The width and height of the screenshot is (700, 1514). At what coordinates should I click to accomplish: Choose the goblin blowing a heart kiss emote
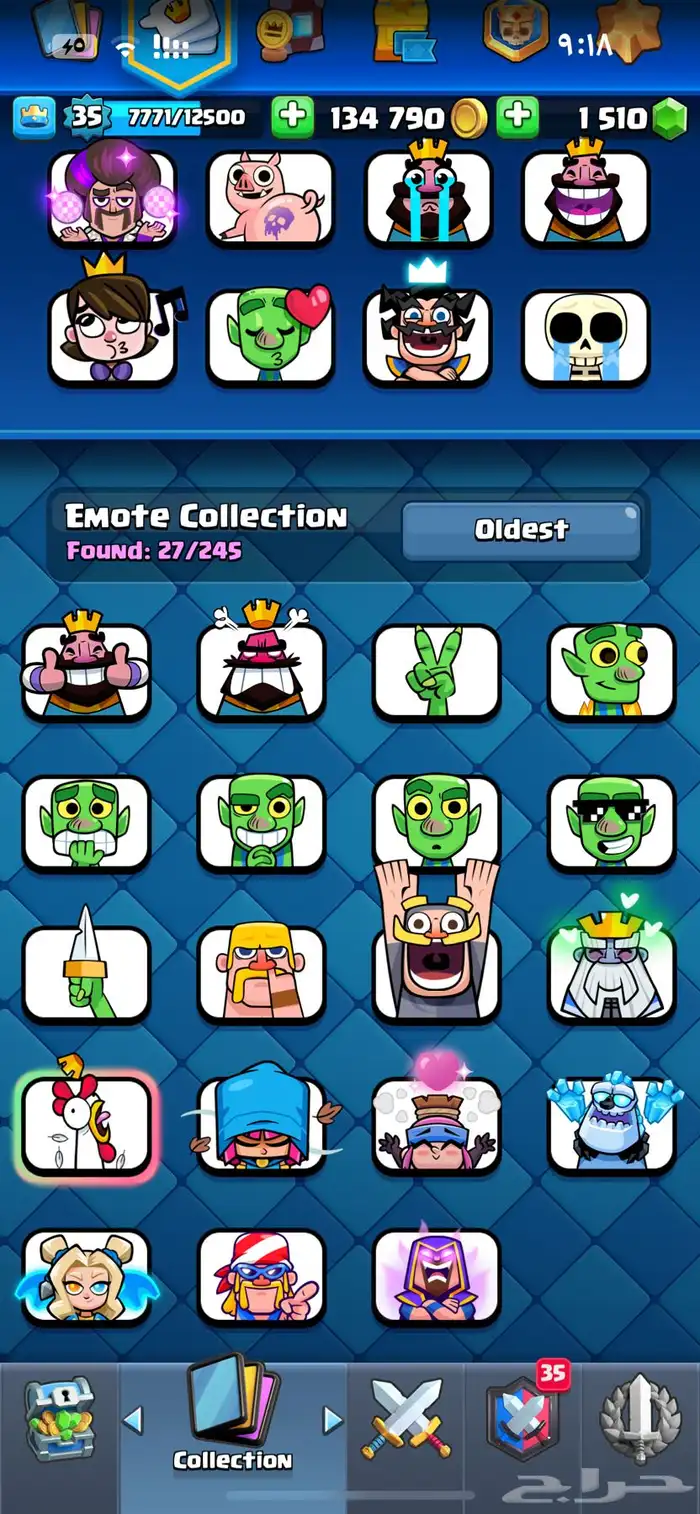pyautogui.click(x=269, y=337)
